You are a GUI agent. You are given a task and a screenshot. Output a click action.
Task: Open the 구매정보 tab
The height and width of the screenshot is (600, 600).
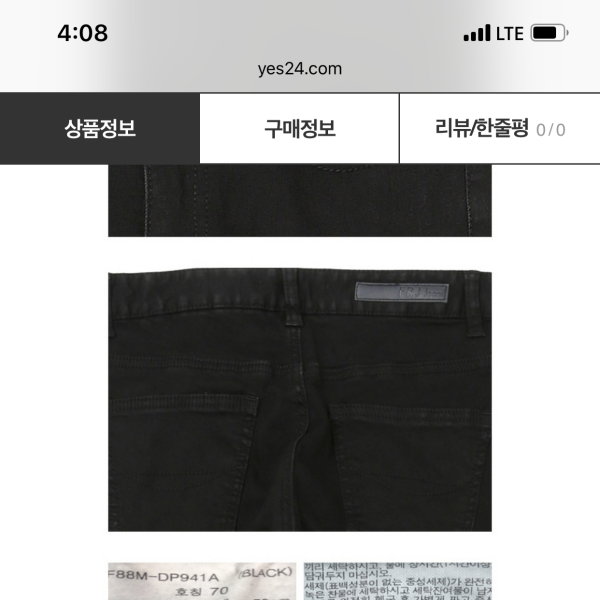coord(300,128)
